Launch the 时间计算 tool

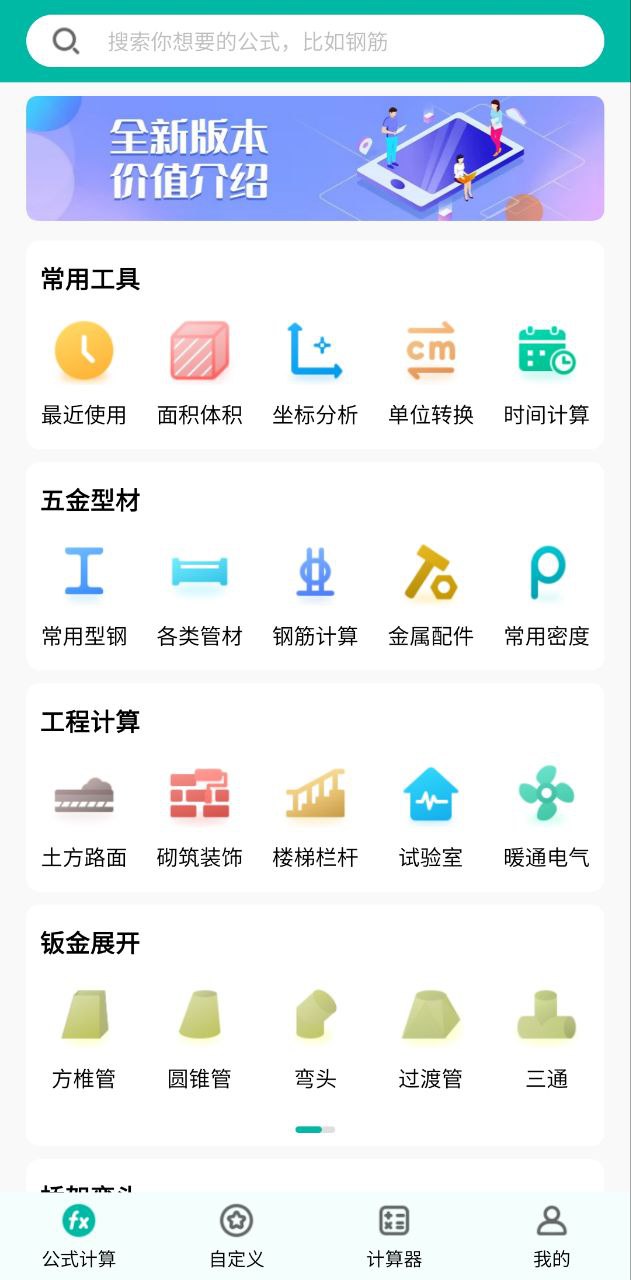click(546, 372)
